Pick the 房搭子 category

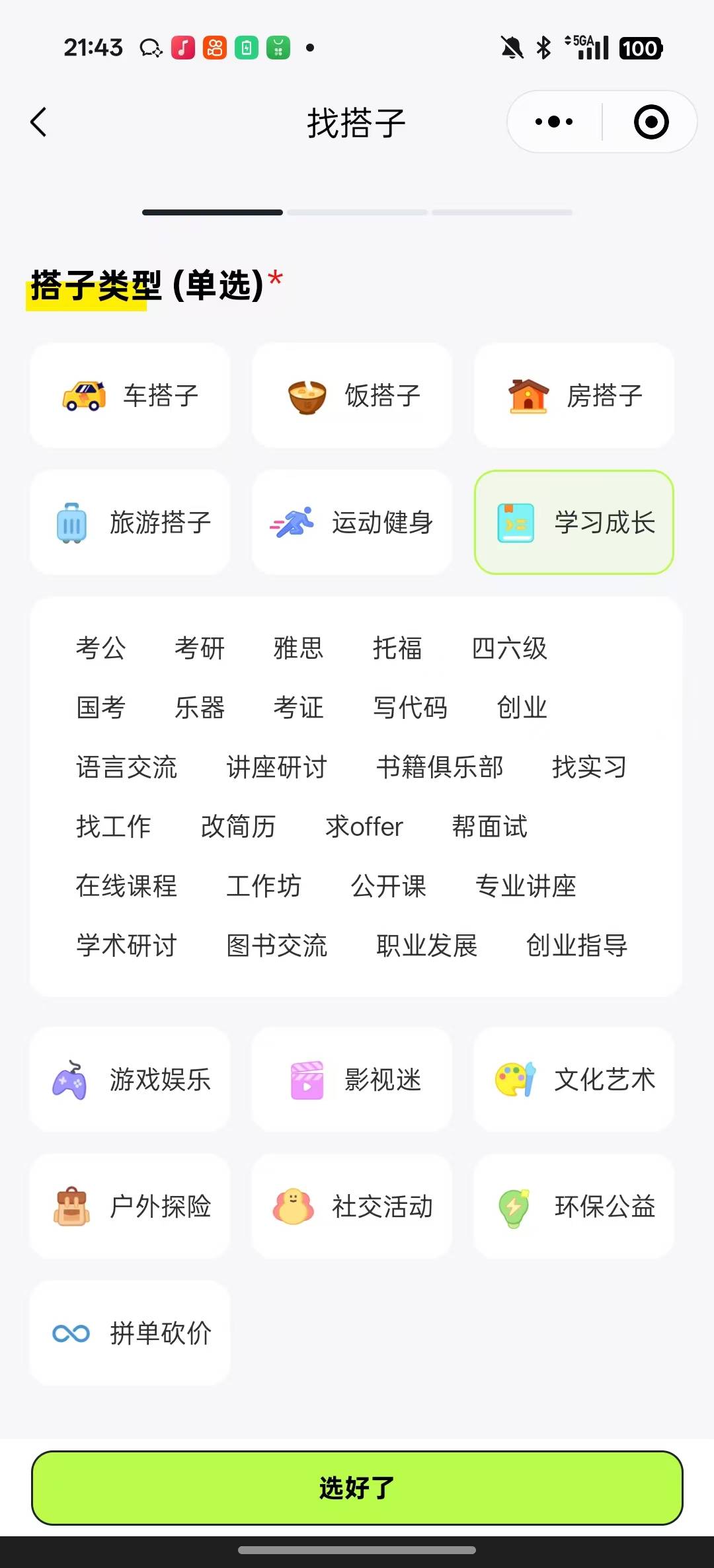click(575, 395)
